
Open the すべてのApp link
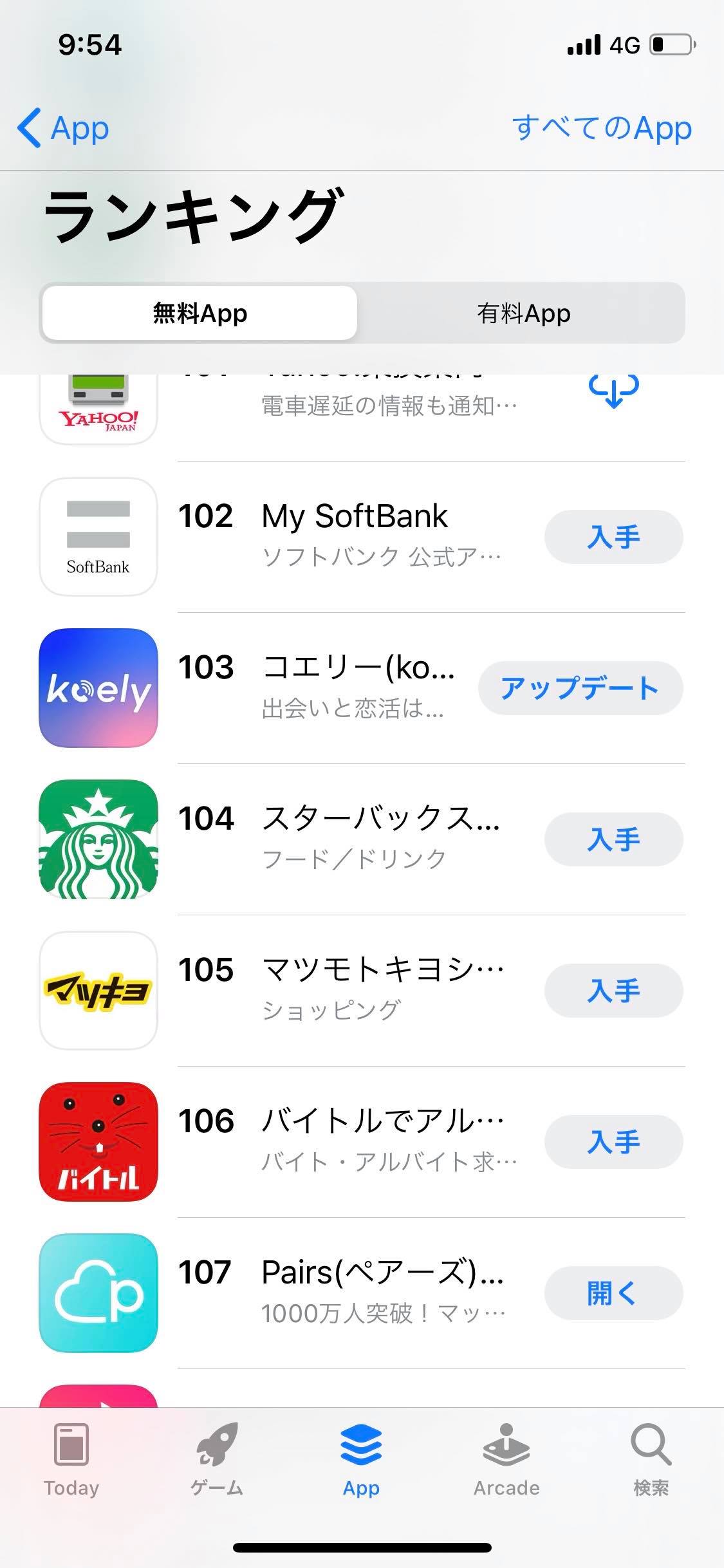pyautogui.click(x=601, y=127)
